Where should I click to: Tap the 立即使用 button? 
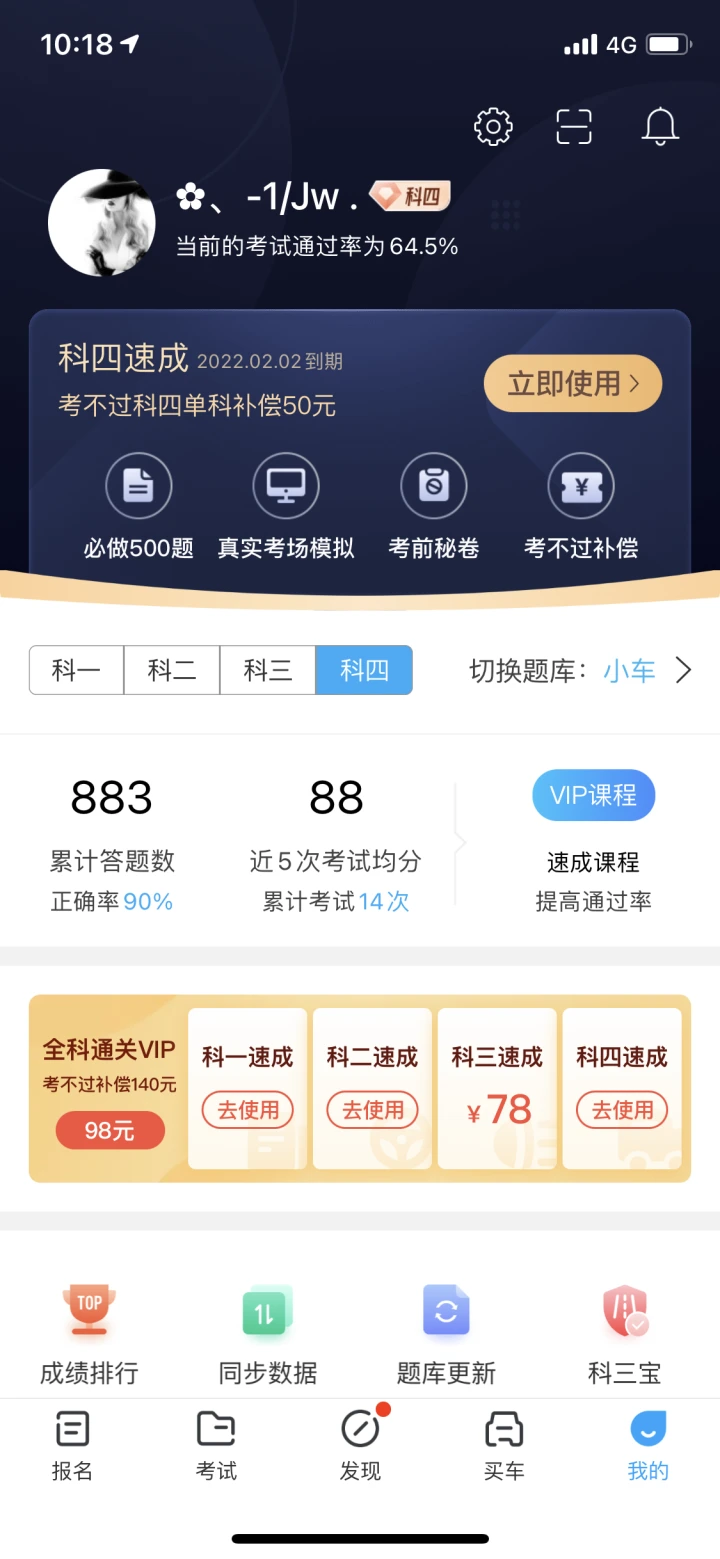(x=573, y=383)
